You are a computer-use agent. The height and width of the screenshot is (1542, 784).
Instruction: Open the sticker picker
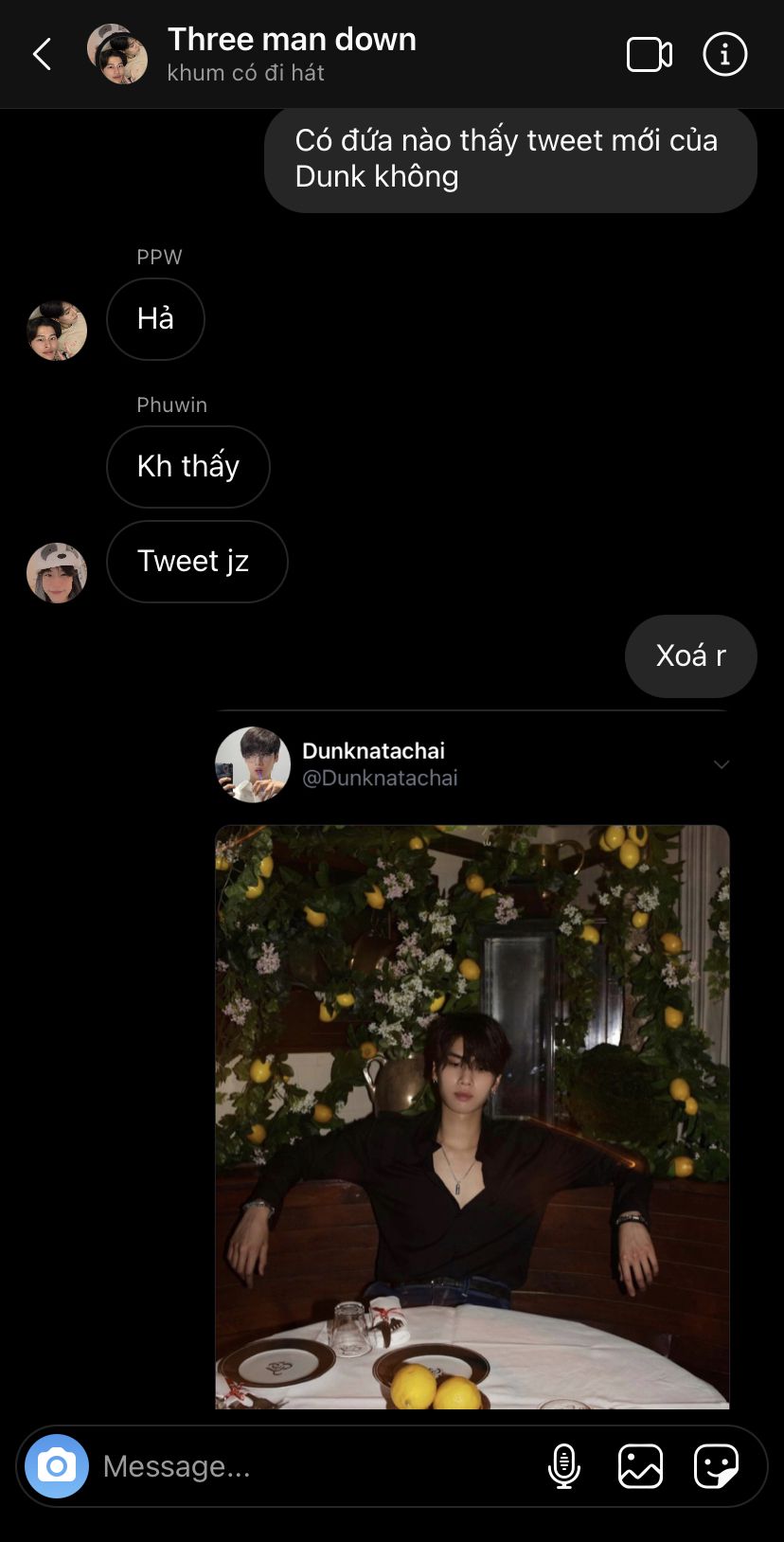(x=716, y=1466)
